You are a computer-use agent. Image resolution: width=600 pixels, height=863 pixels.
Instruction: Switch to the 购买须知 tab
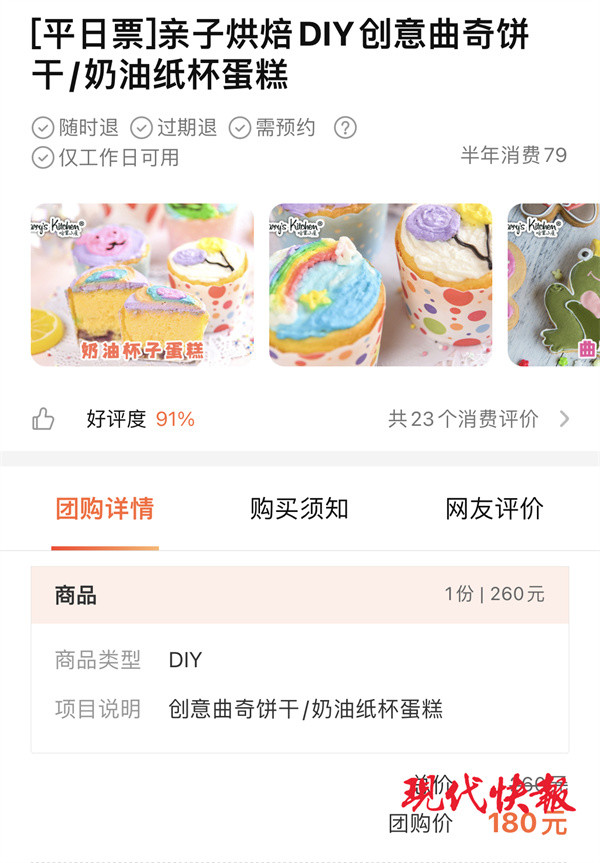pos(299,508)
